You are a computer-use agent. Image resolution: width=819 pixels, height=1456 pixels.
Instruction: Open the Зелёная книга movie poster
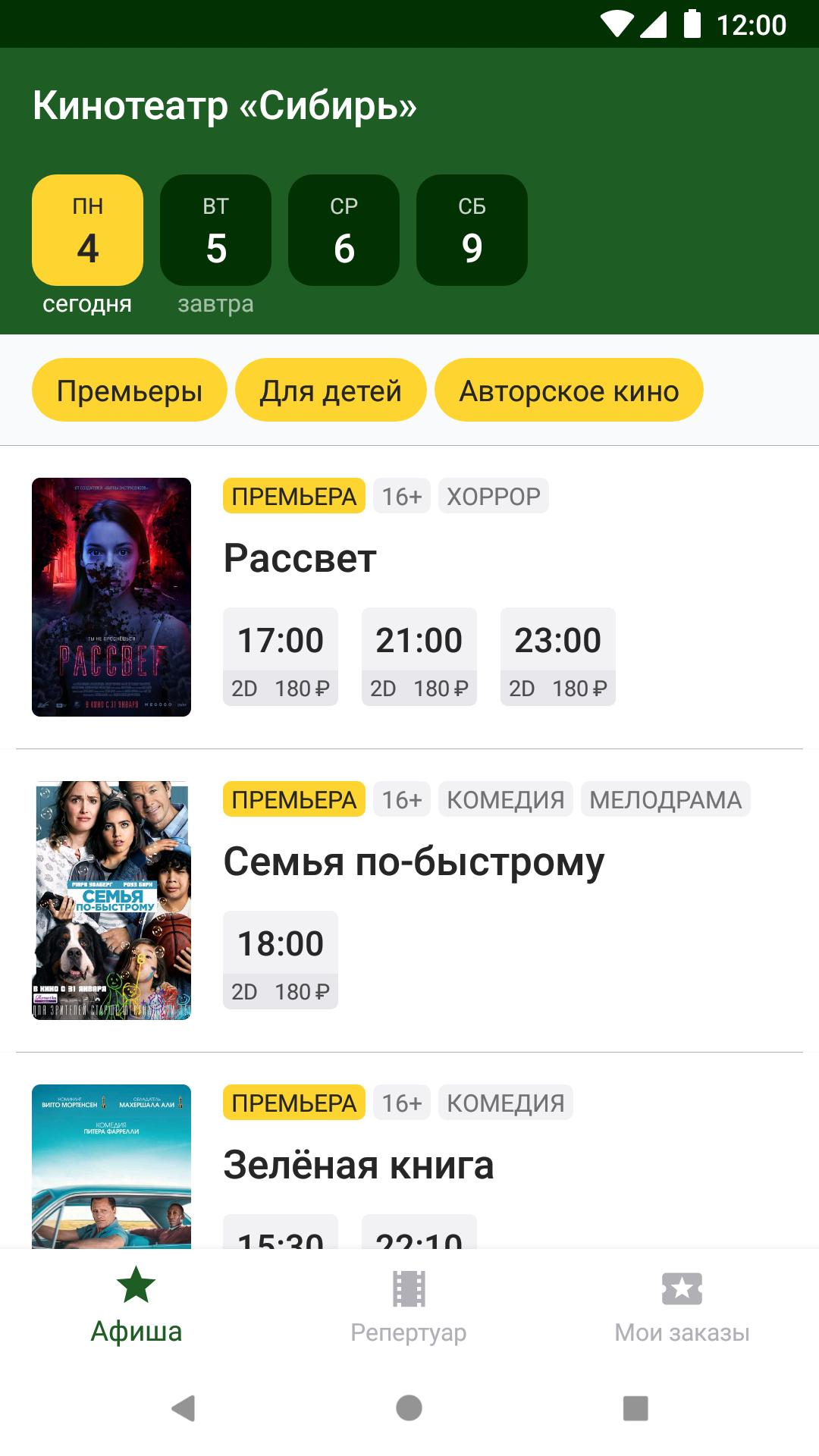point(111,1166)
